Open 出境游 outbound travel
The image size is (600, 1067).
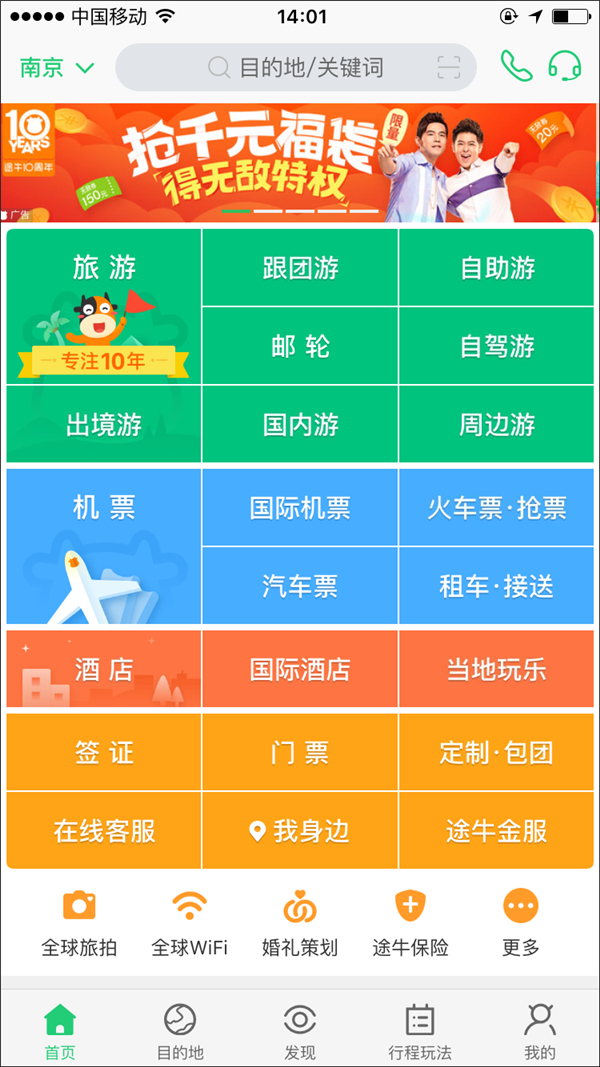tap(104, 424)
